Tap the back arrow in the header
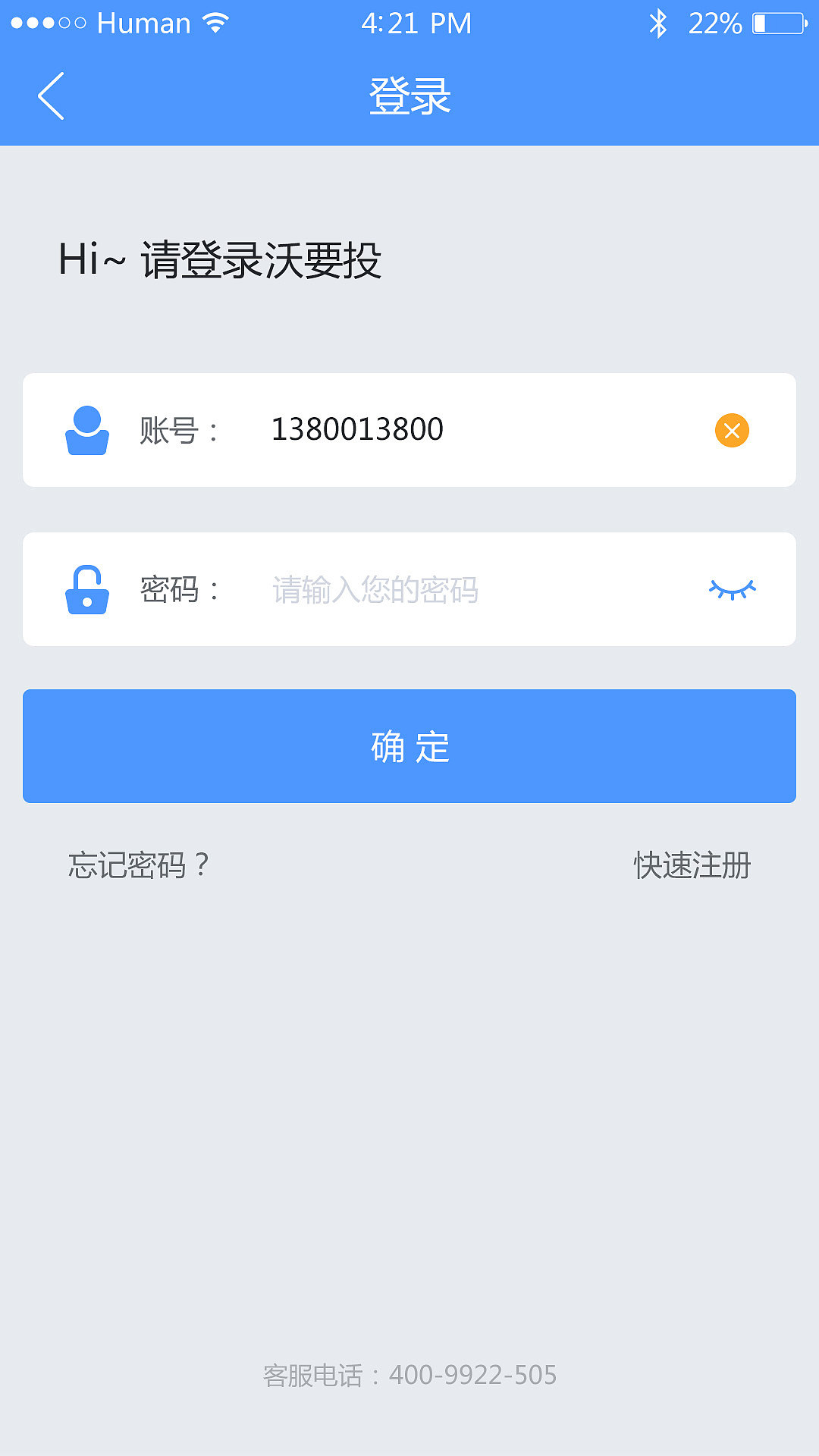Viewport: 819px width, 1456px height. [x=51, y=97]
